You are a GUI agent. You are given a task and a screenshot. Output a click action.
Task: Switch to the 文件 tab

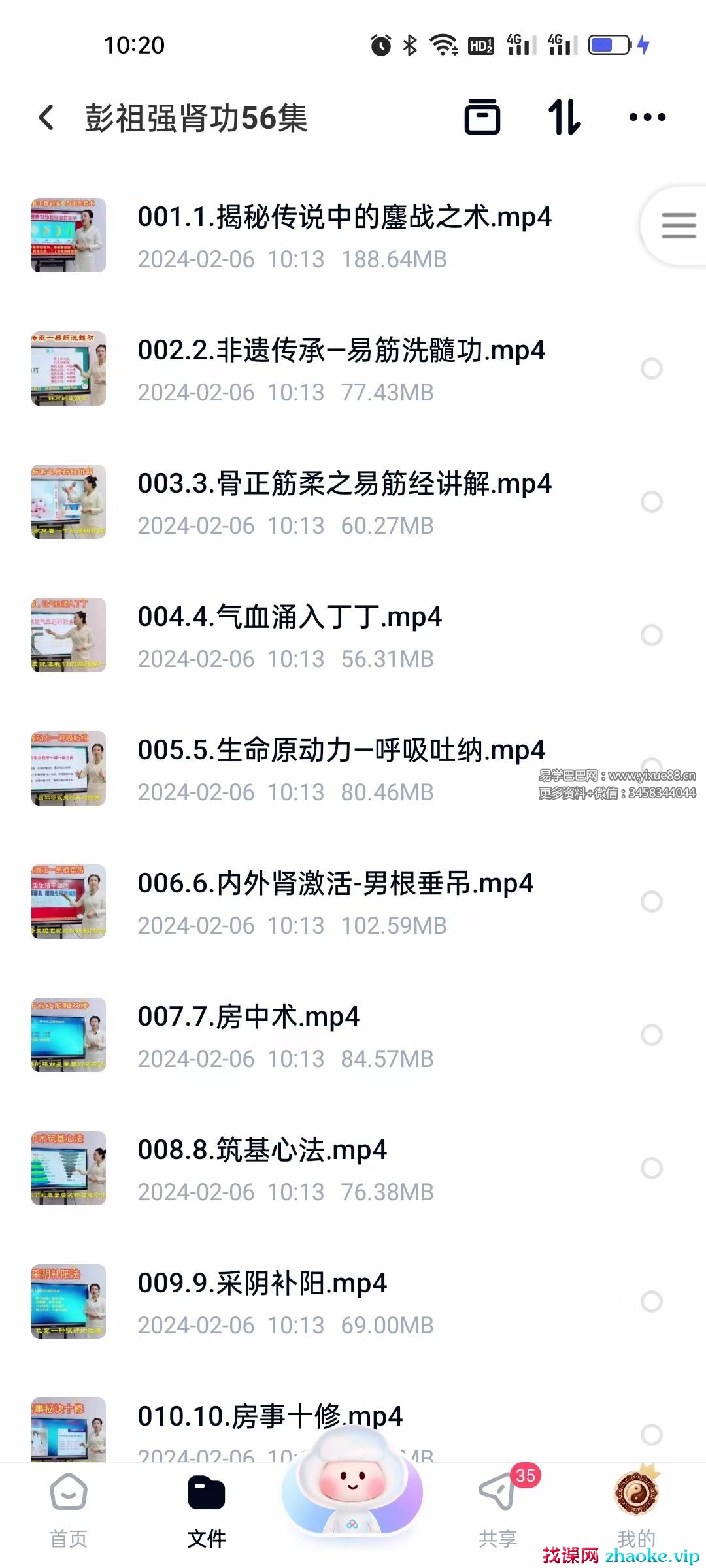click(x=207, y=1509)
